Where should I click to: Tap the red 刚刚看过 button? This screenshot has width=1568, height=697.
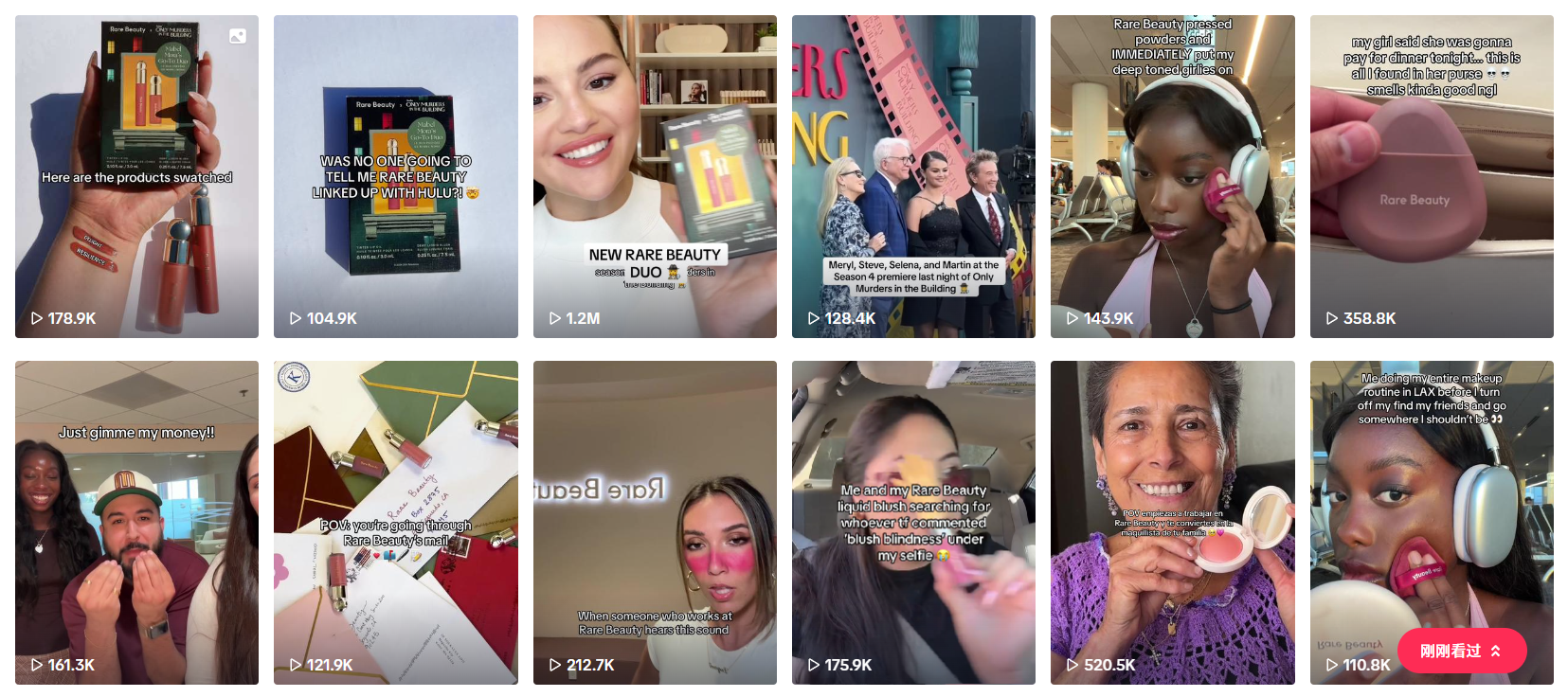1461,651
